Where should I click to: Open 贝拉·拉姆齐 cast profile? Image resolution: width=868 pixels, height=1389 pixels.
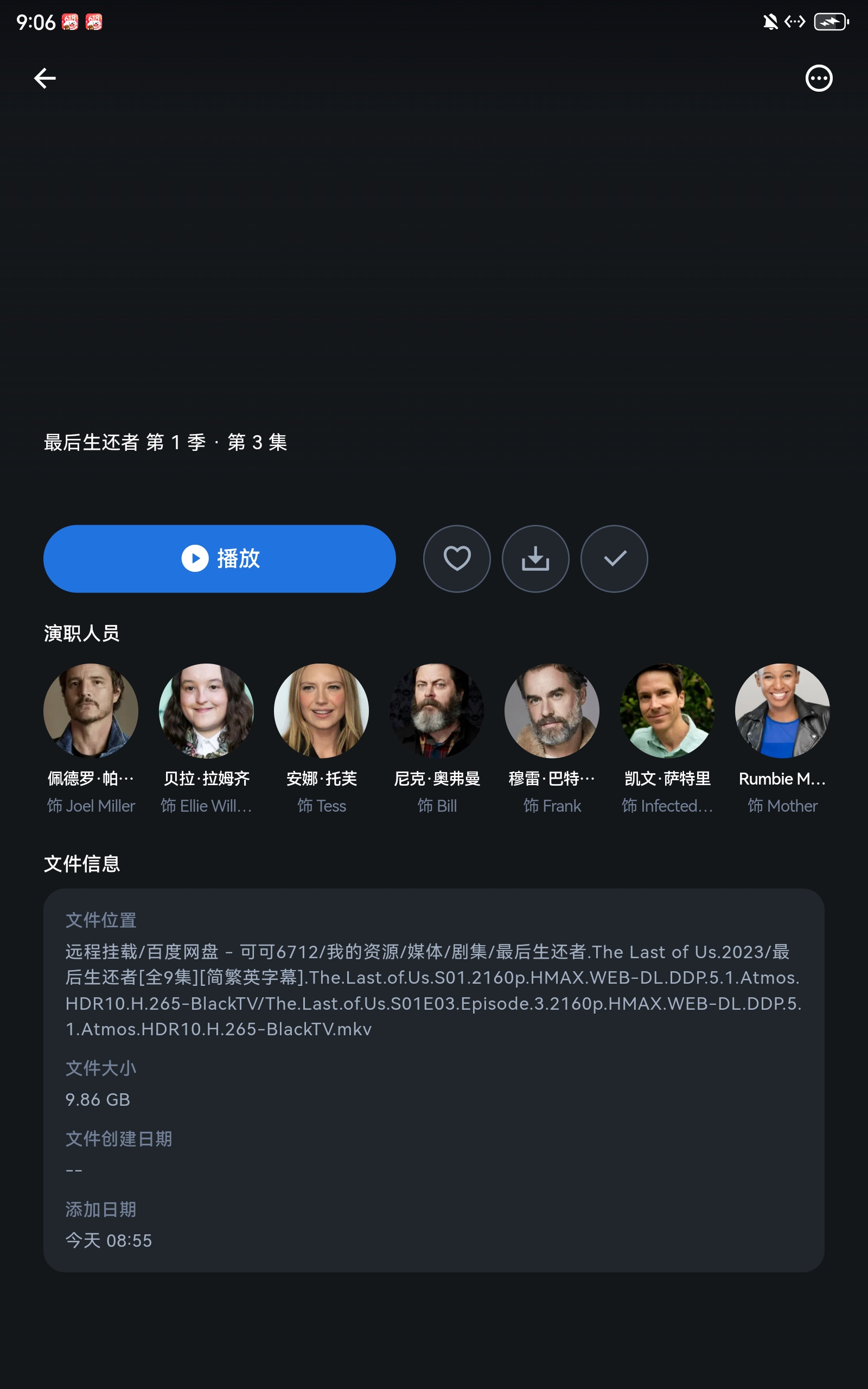click(206, 711)
